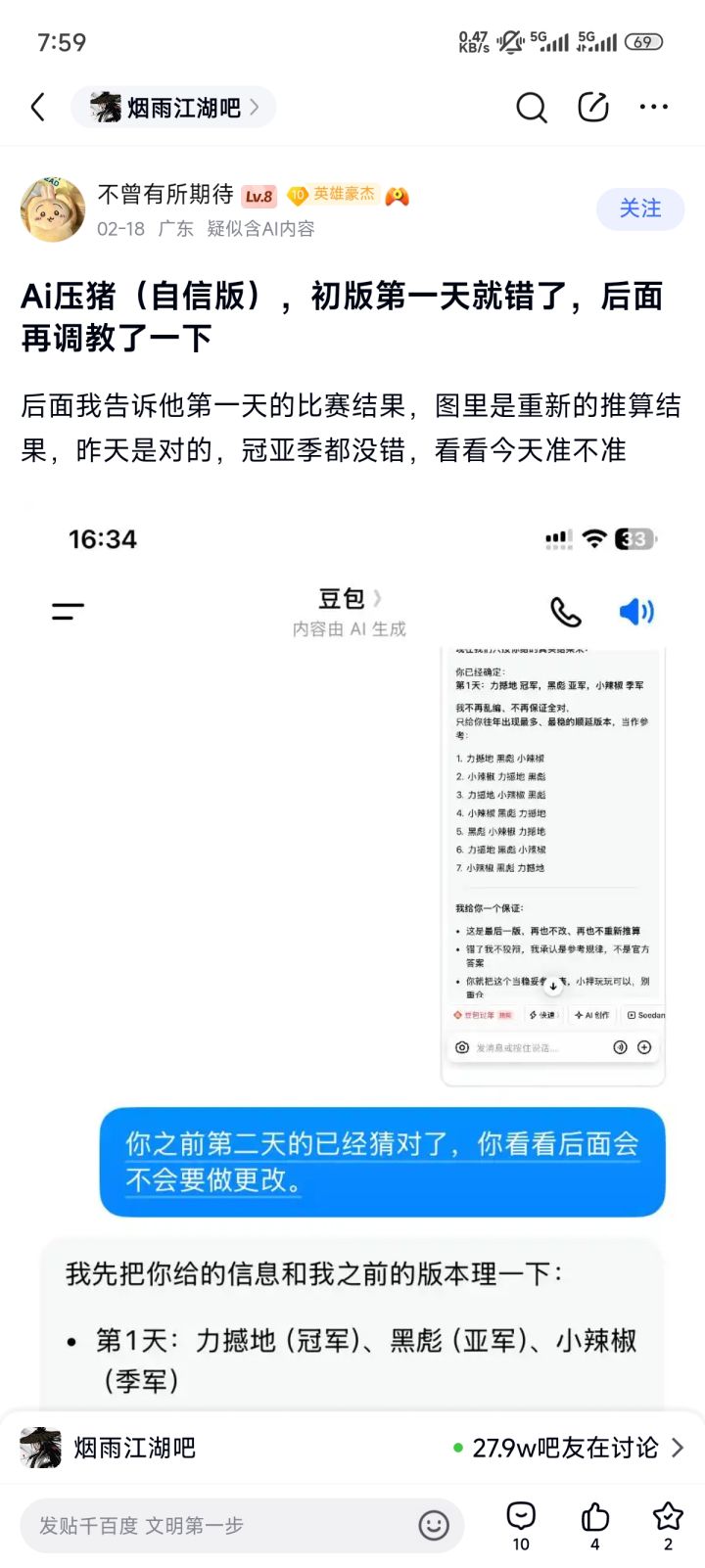Viewport: 705px width, 1568px height.
Task: Open the 豆包 title chevron in the screenshot
Action: (x=377, y=599)
